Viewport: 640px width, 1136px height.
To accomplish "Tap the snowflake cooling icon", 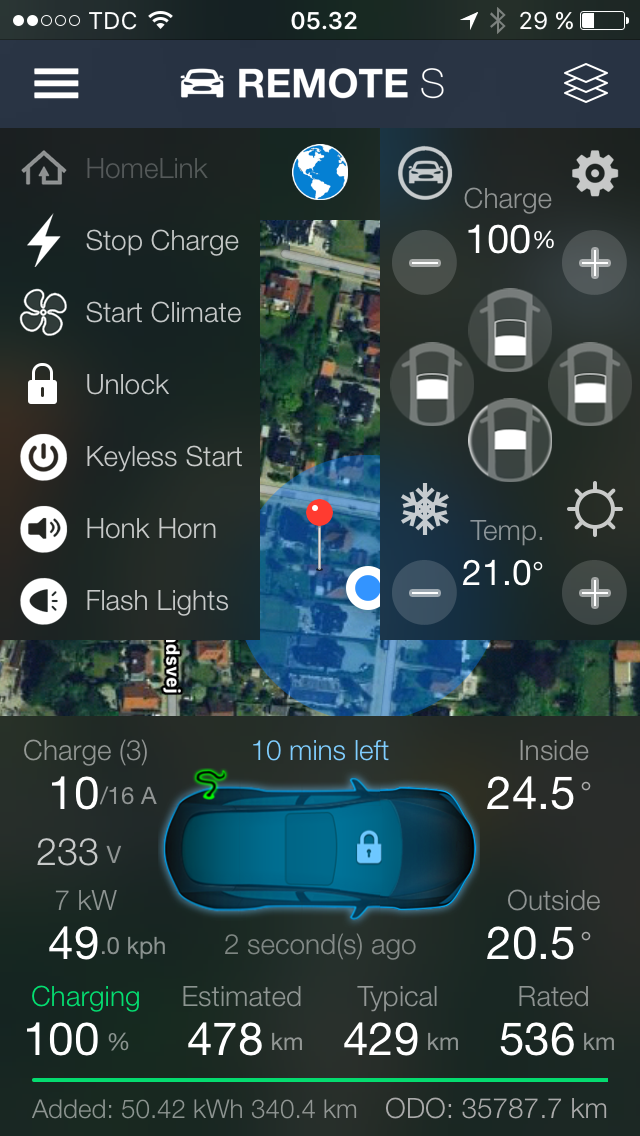I will 425,508.
